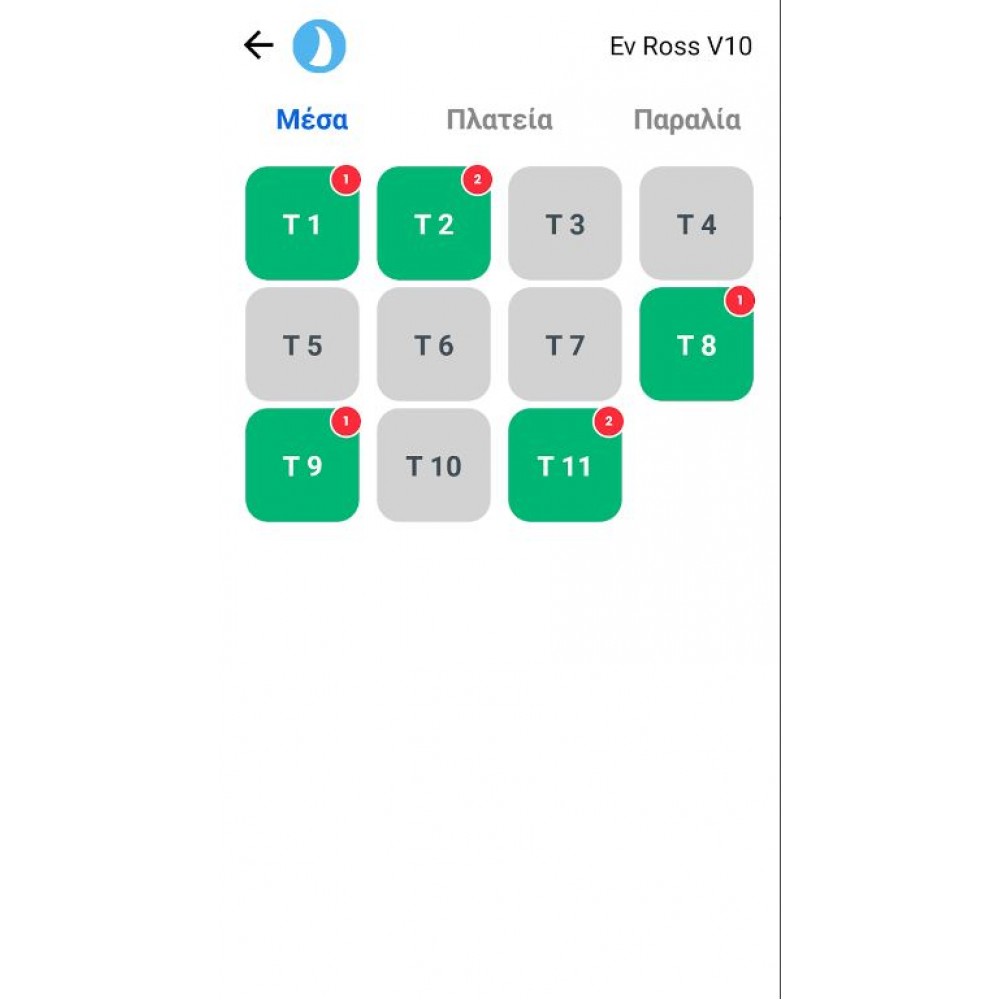Viewport: 1000px width, 1000px height.
Task: Select table T 10
Action: (x=433, y=466)
